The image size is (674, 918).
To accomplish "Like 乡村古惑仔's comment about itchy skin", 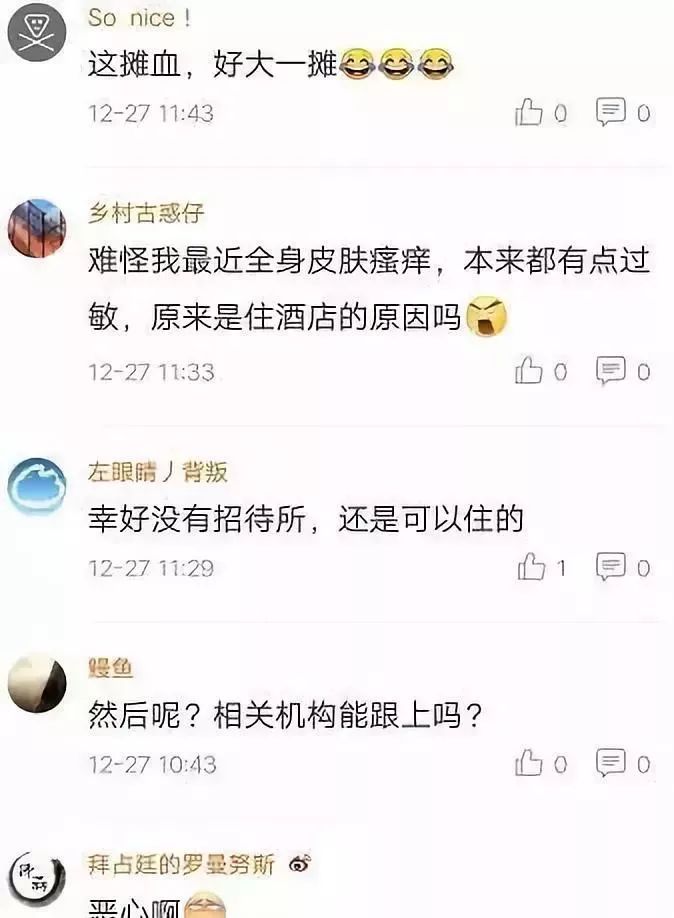I will [529, 371].
